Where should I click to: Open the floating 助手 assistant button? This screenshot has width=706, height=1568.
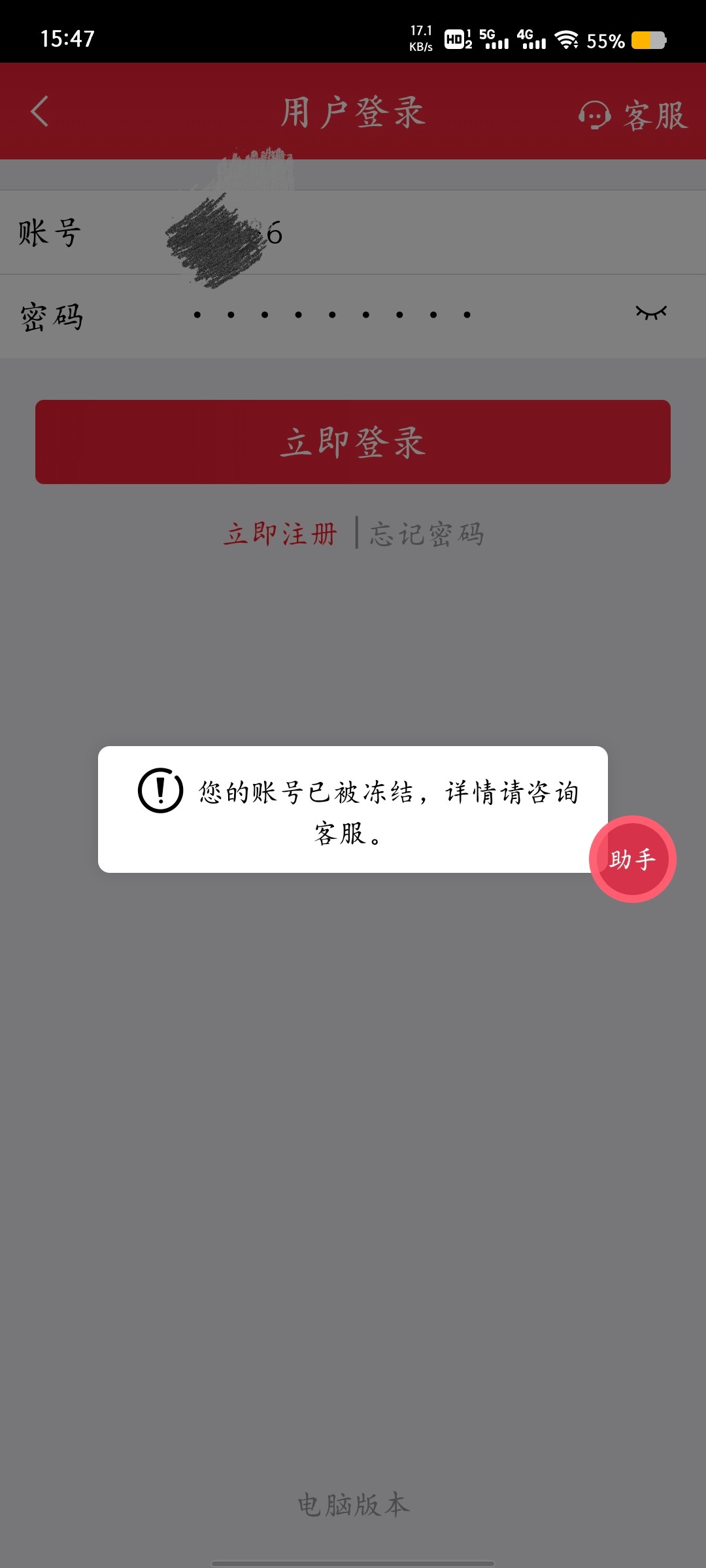(632, 859)
